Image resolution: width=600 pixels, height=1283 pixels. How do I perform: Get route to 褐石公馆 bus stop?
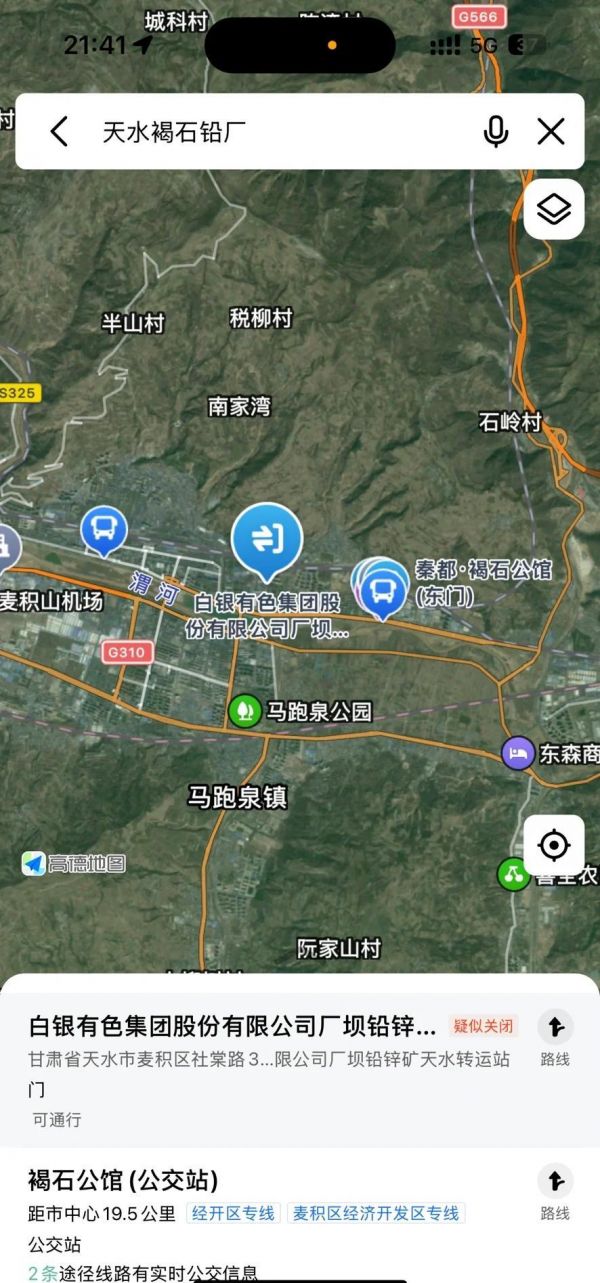[555, 1194]
